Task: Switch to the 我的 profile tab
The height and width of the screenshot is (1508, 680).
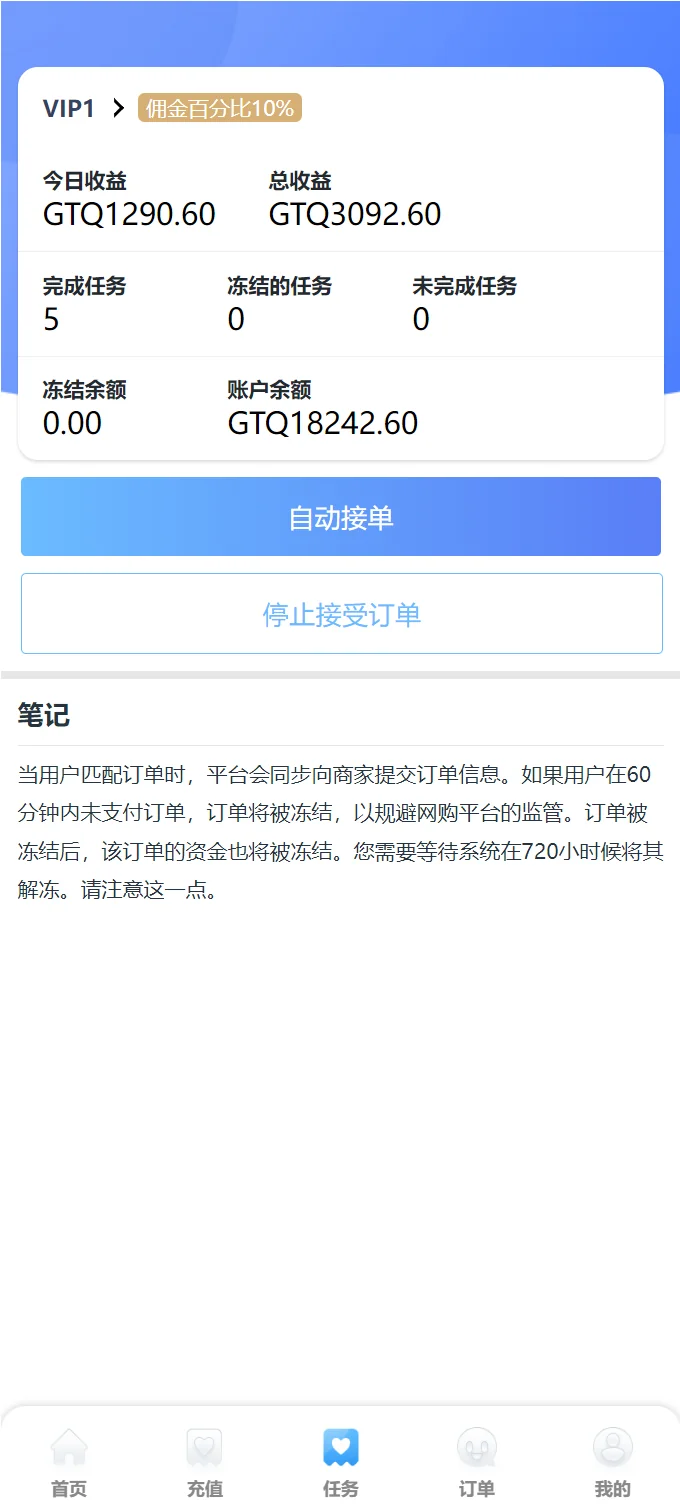Action: point(612,1462)
